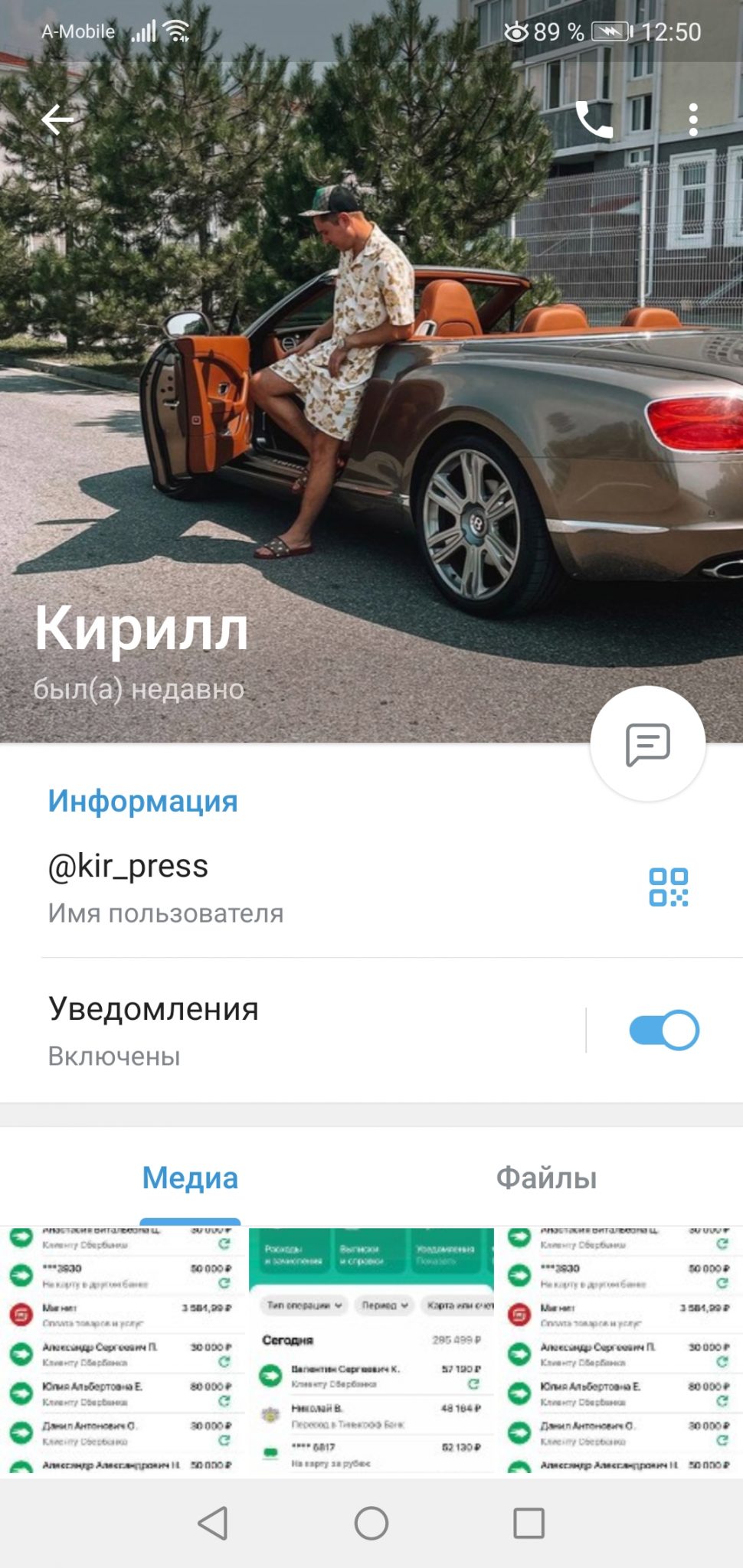
Task: Go back using the top-left arrow
Action: [57, 119]
